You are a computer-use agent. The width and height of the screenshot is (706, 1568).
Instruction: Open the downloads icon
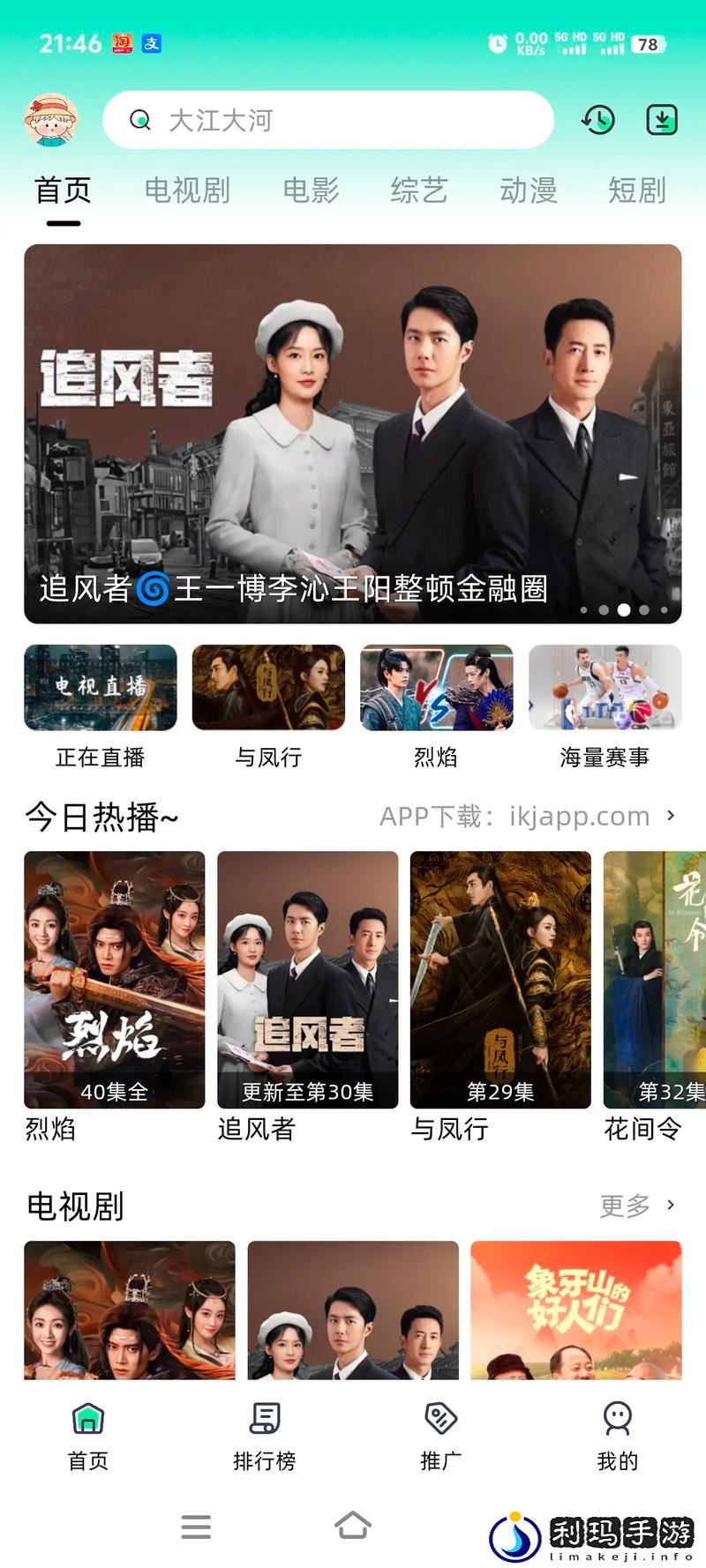662,120
